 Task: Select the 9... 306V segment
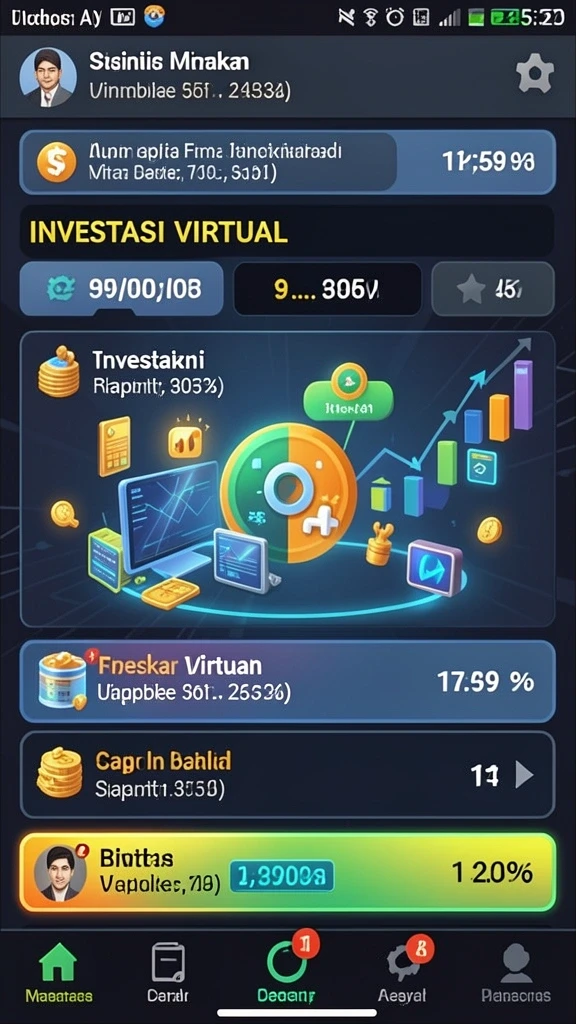327,289
